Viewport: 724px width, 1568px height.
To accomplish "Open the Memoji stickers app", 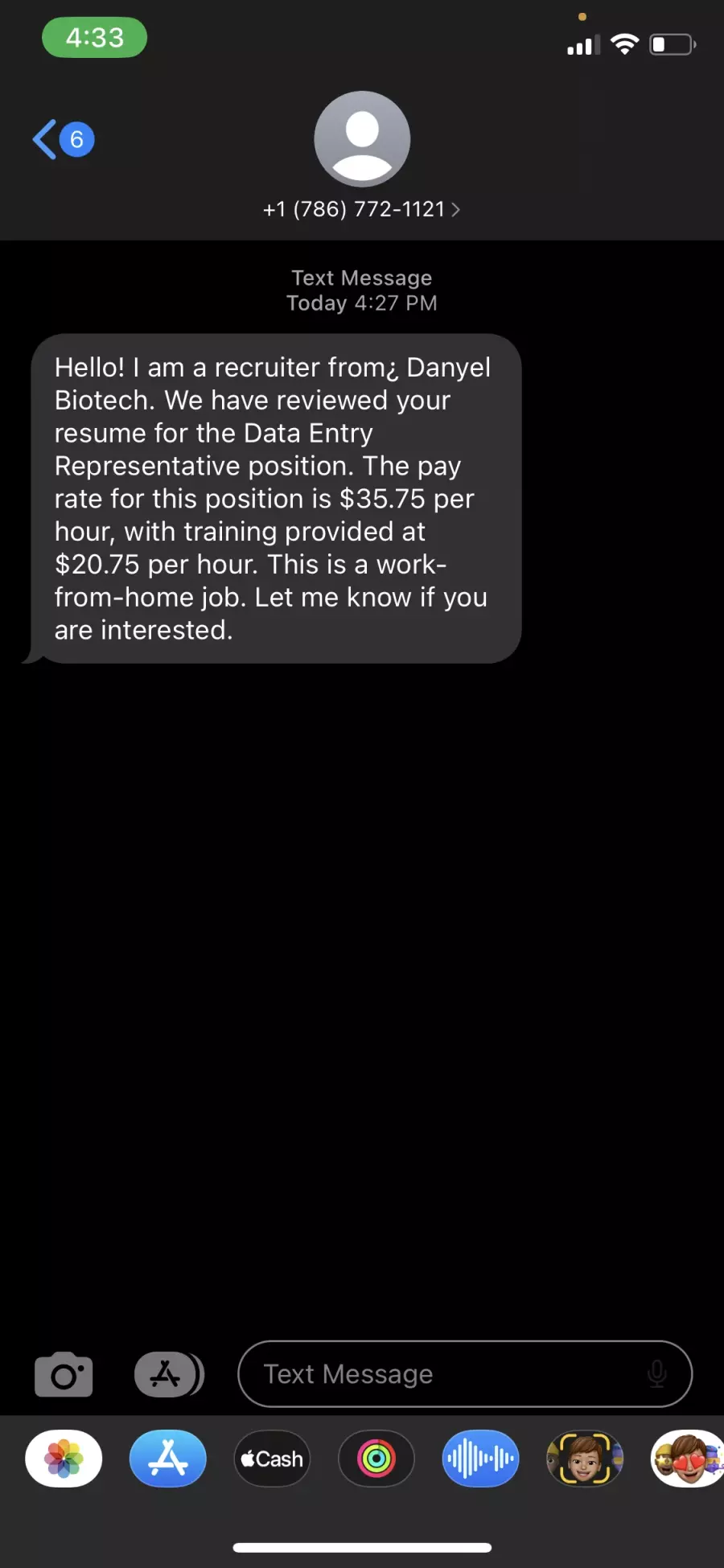I will click(x=687, y=1459).
